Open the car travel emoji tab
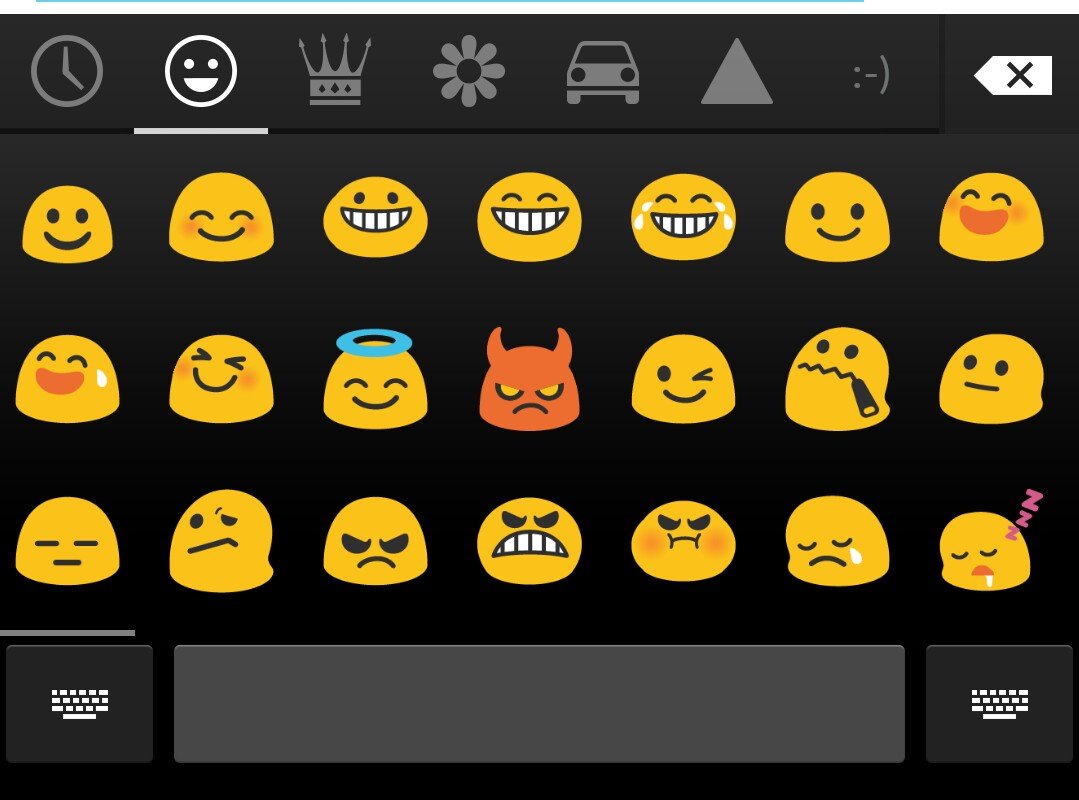 click(602, 72)
